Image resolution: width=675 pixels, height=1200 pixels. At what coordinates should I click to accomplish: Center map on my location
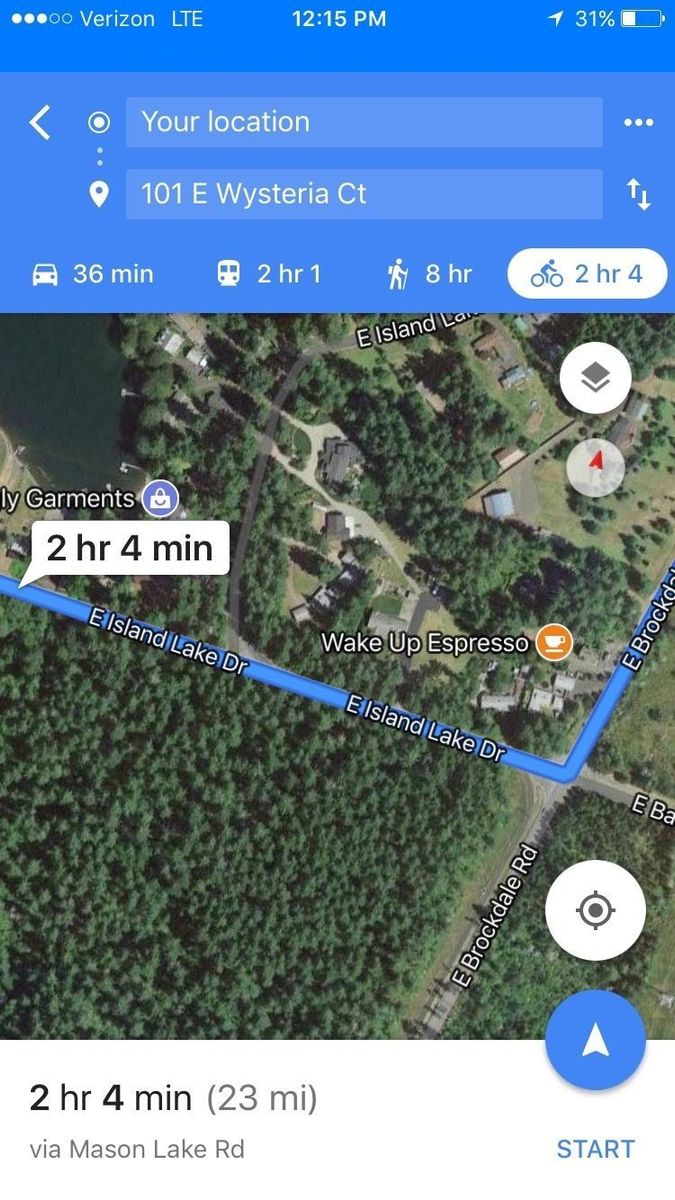pyautogui.click(x=595, y=910)
